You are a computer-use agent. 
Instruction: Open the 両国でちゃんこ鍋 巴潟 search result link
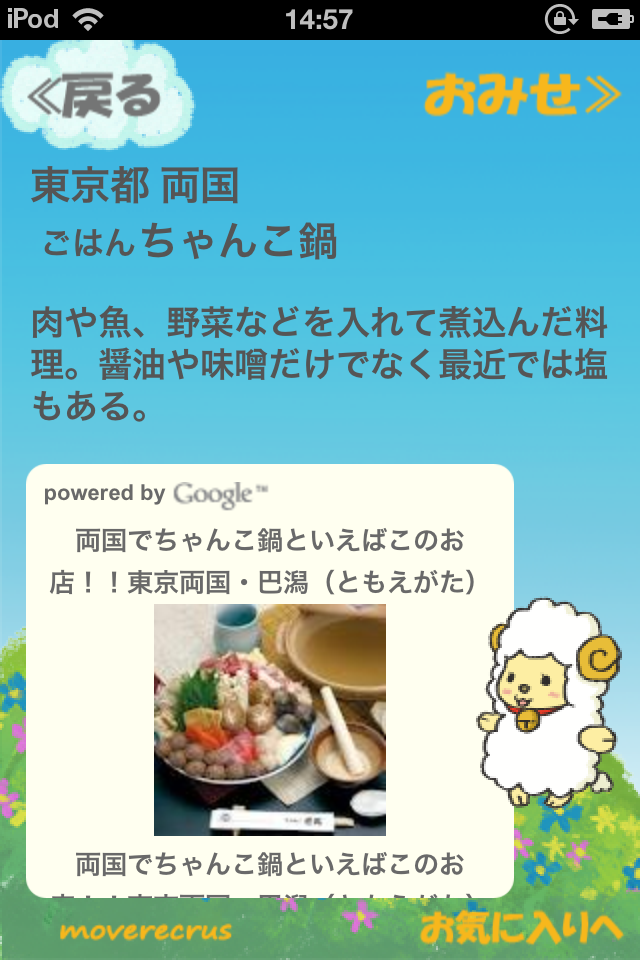(269, 561)
